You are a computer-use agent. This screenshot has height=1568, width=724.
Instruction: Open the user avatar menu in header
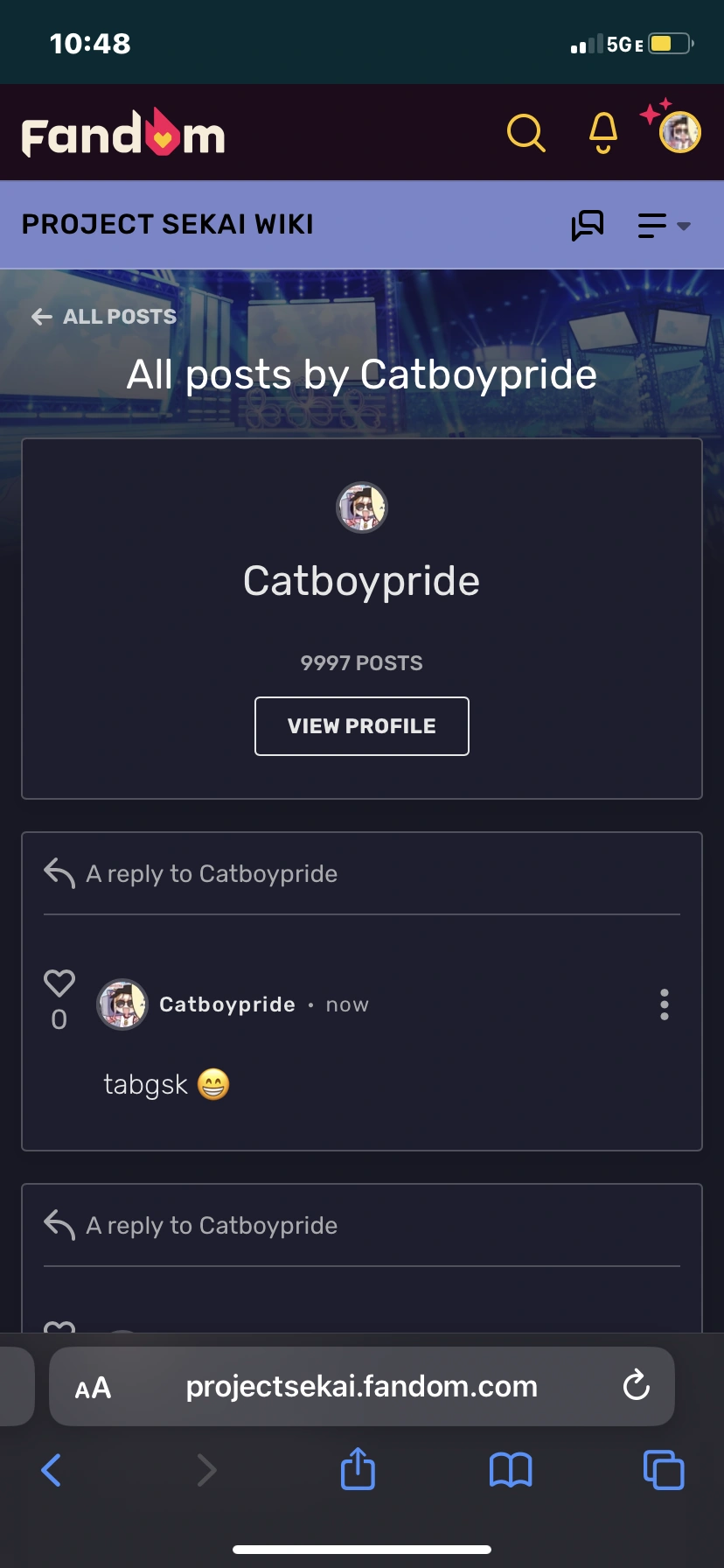[x=679, y=132]
